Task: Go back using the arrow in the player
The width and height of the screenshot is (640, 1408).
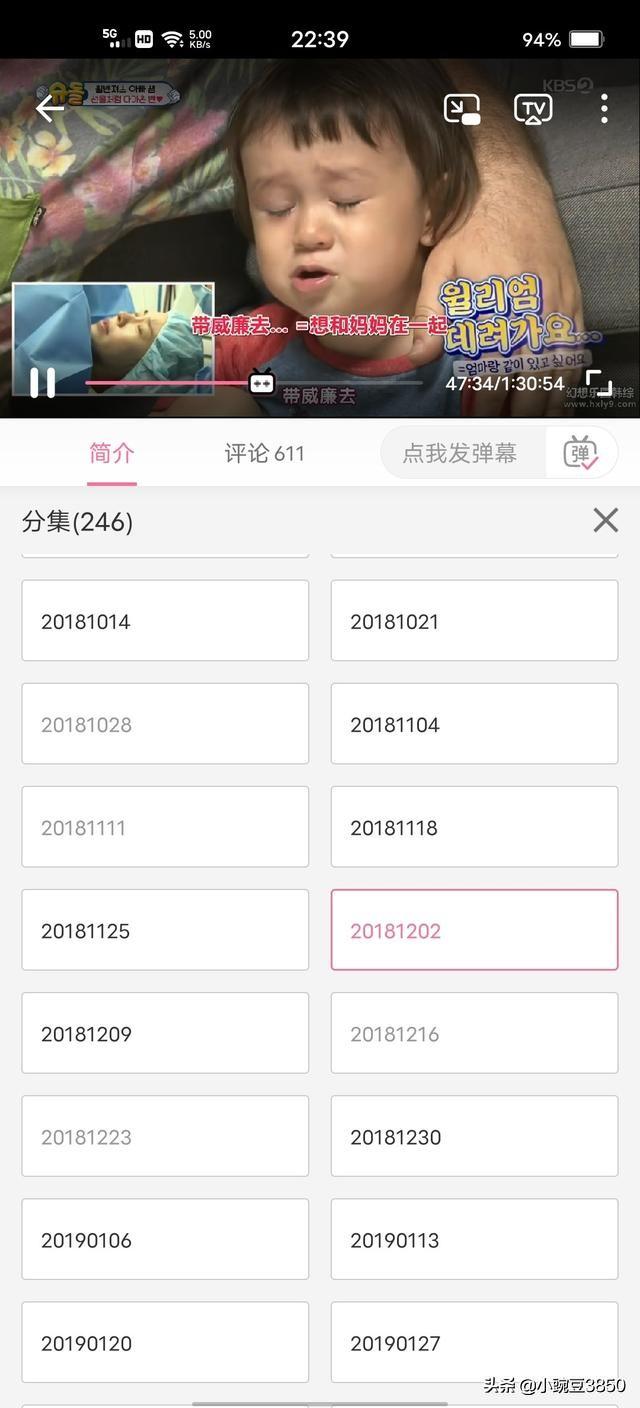Action: click(49, 108)
